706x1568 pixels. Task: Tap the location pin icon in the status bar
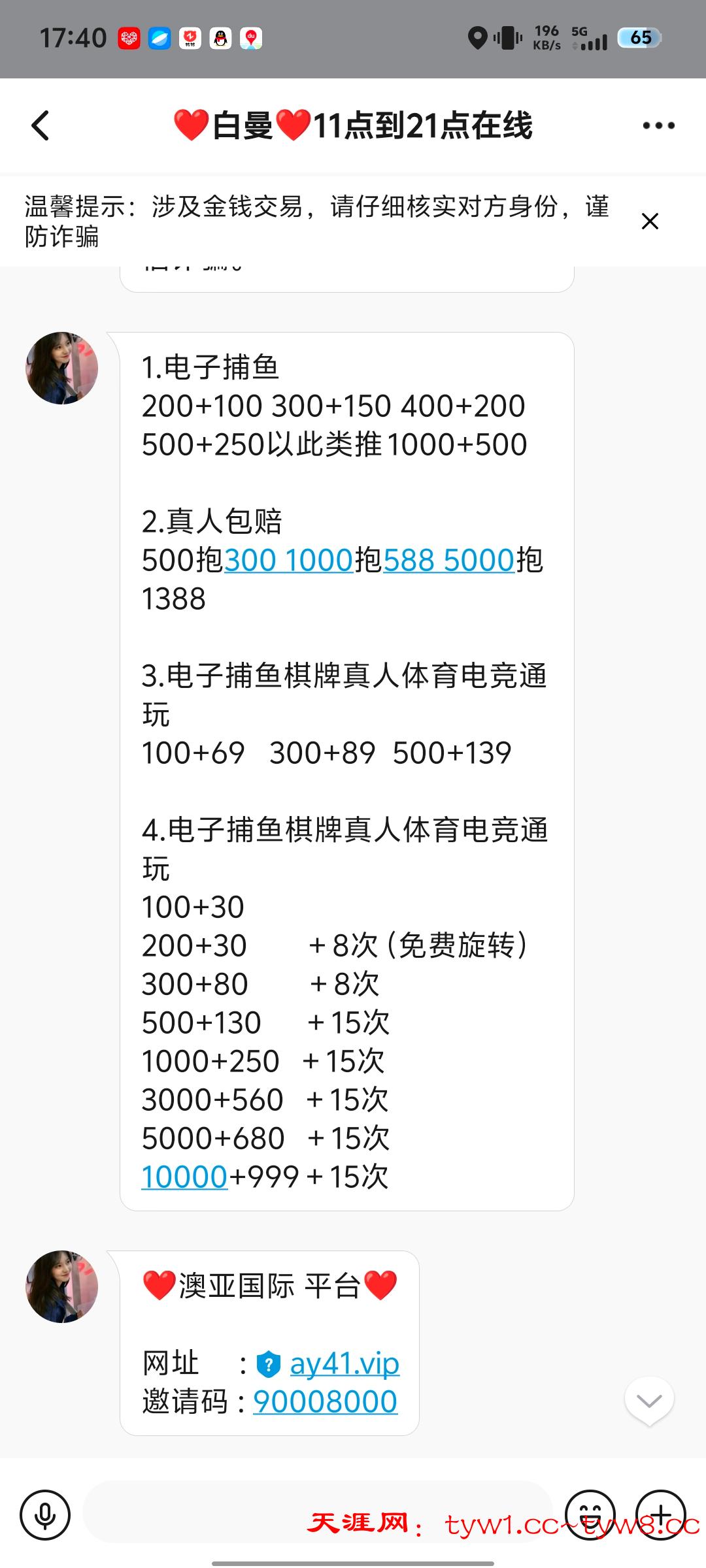[x=477, y=37]
